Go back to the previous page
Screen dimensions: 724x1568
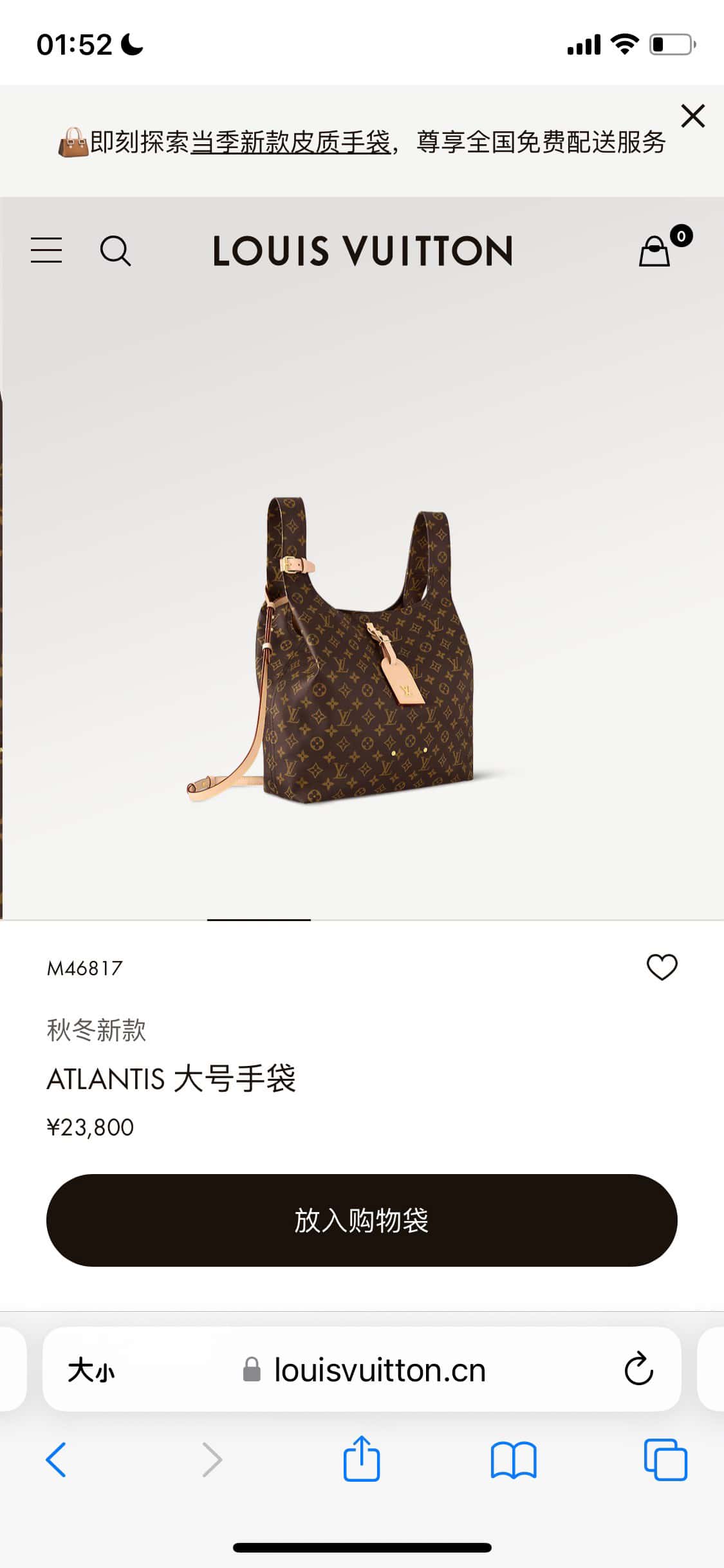56,1459
